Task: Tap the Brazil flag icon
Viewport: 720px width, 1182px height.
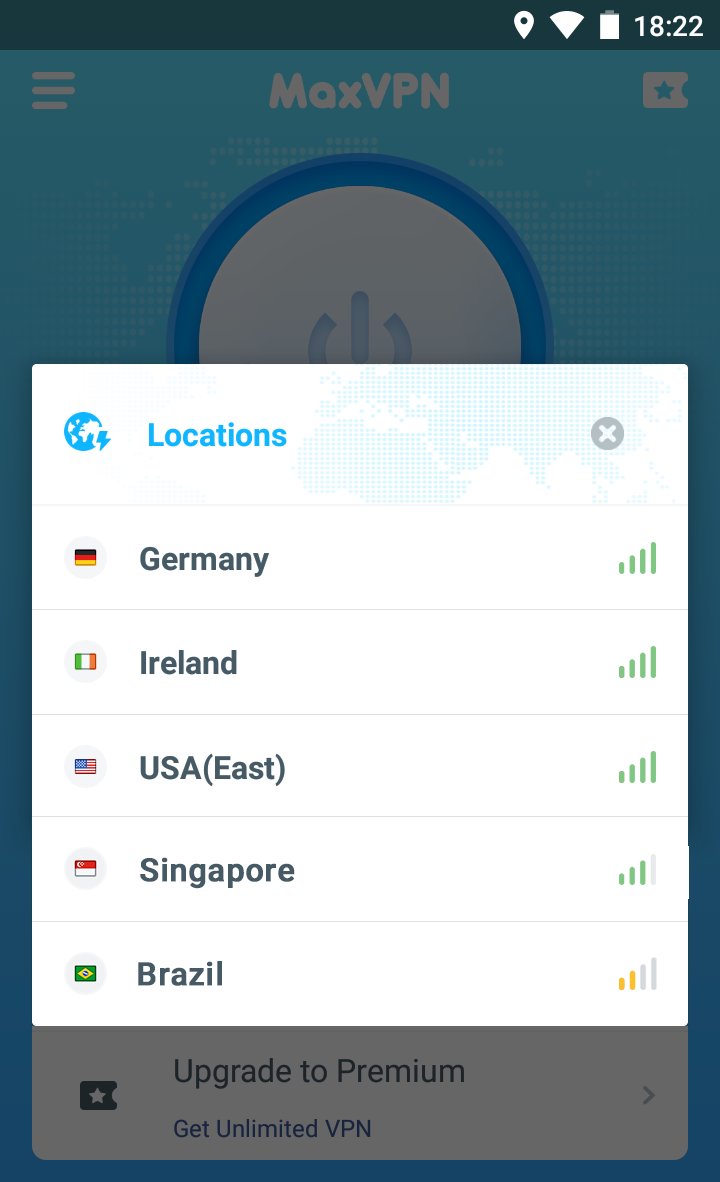Action: [85, 972]
